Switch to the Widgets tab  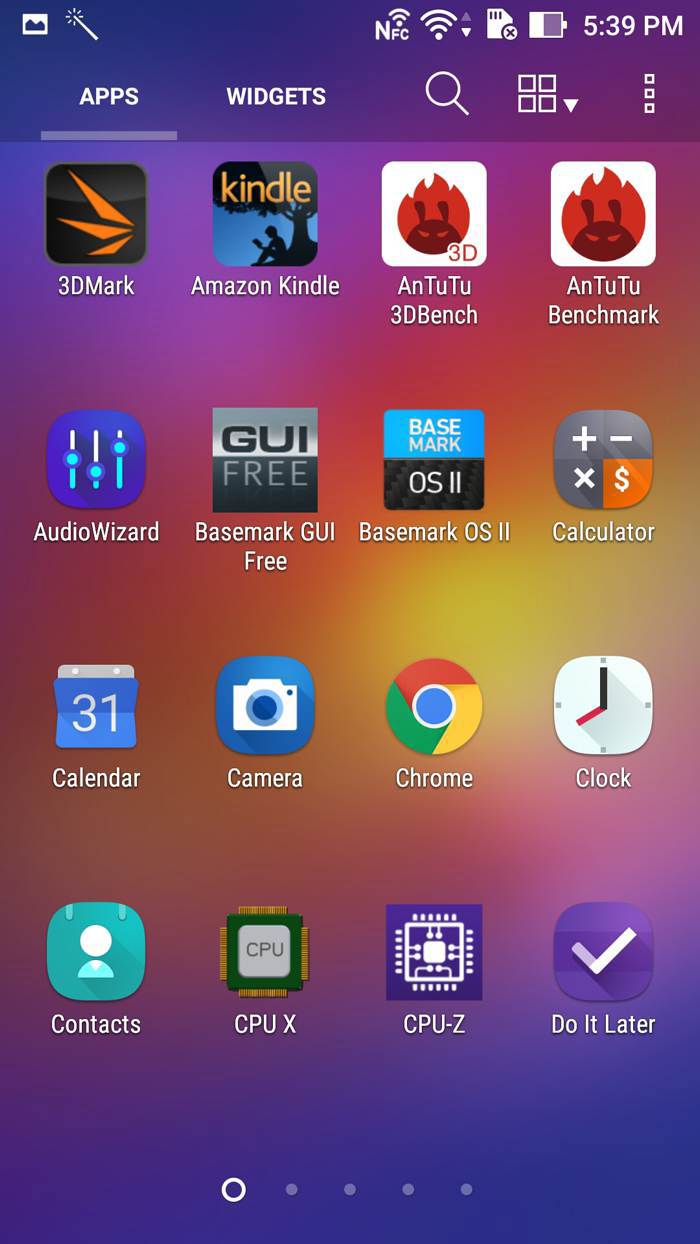click(x=276, y=97)
